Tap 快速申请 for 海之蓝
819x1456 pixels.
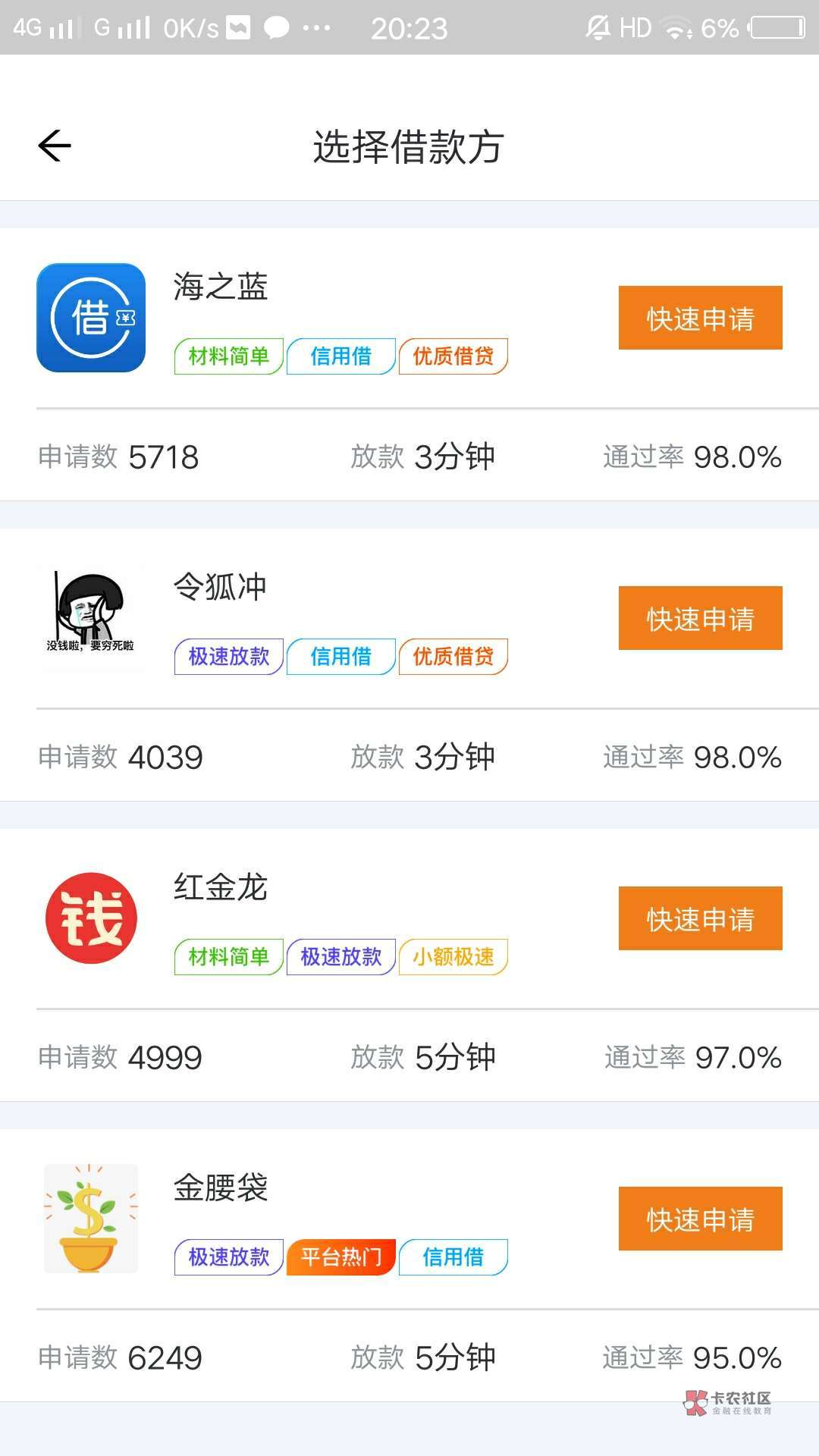[700, 318]
